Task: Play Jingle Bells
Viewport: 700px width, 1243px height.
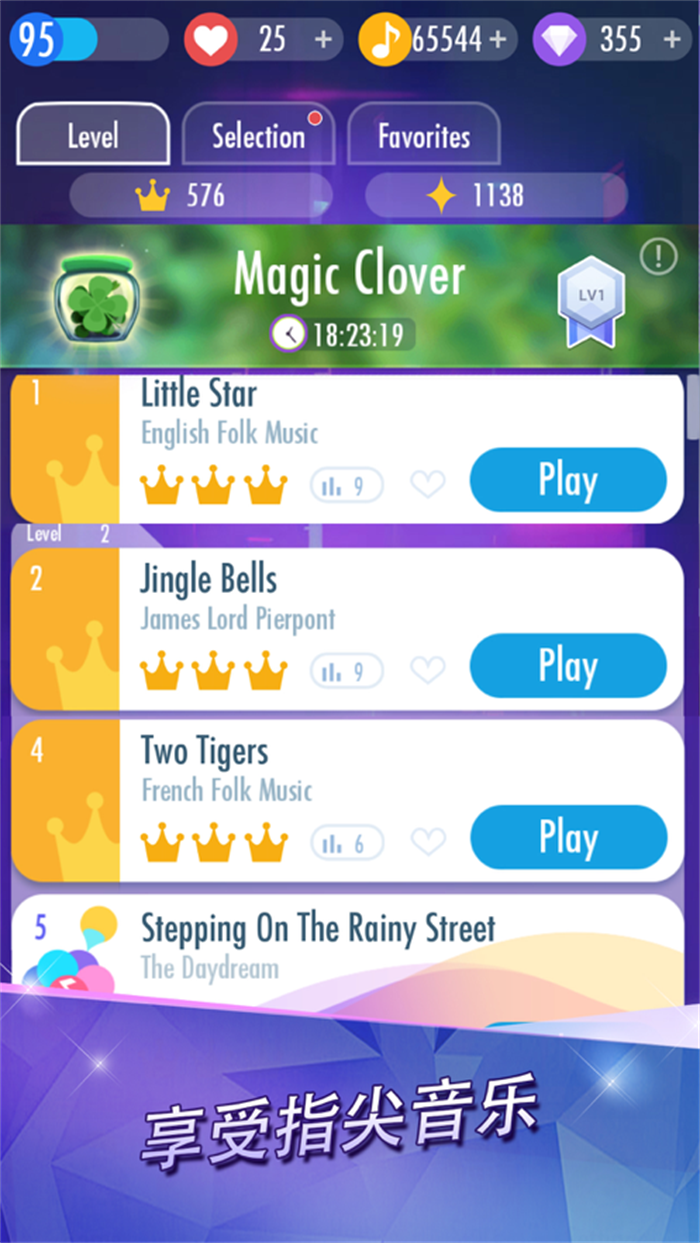Action: pyautogui.click(x=568, y=665)
